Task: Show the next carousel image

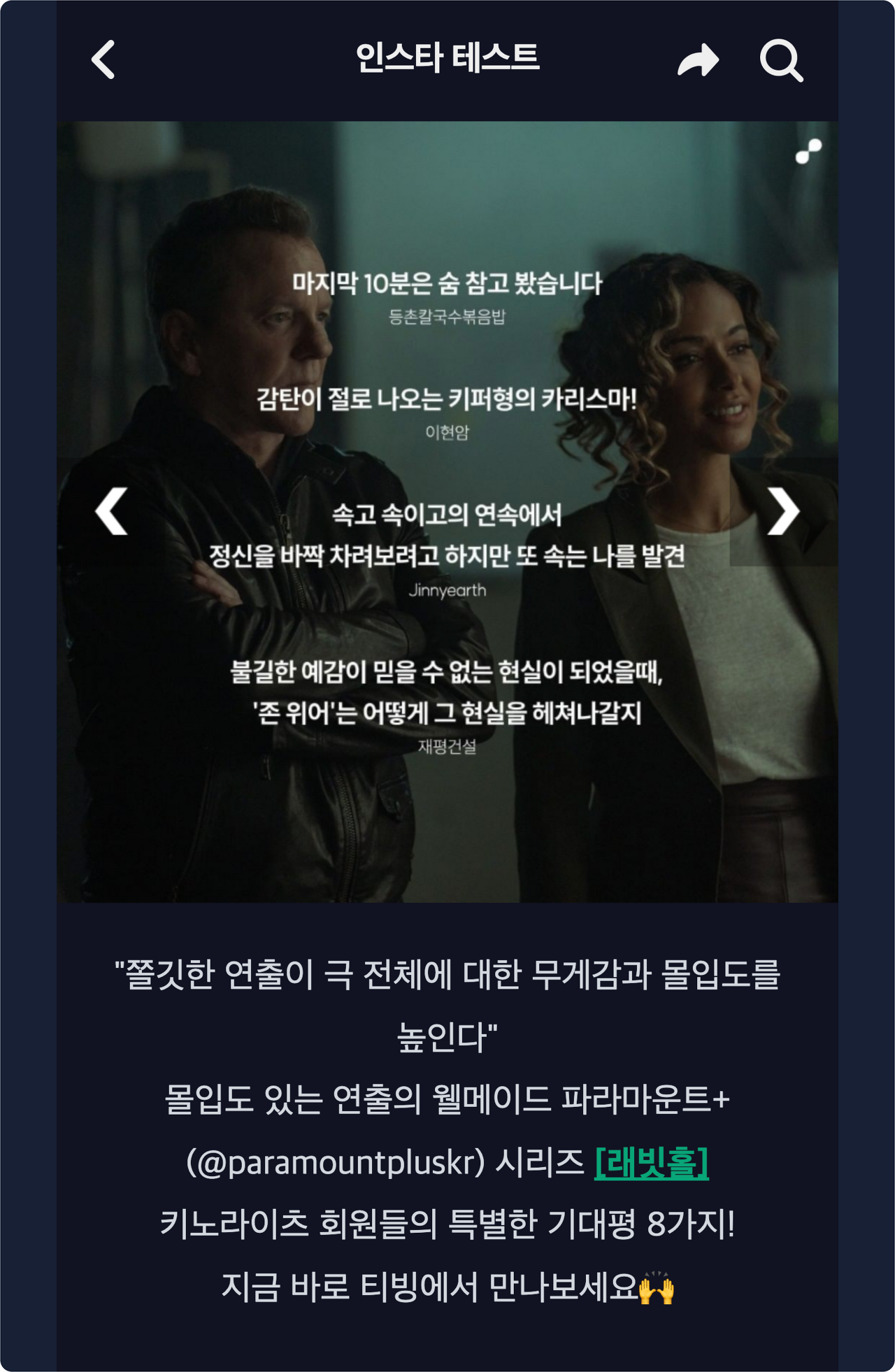Action: (x=783, y=511)
